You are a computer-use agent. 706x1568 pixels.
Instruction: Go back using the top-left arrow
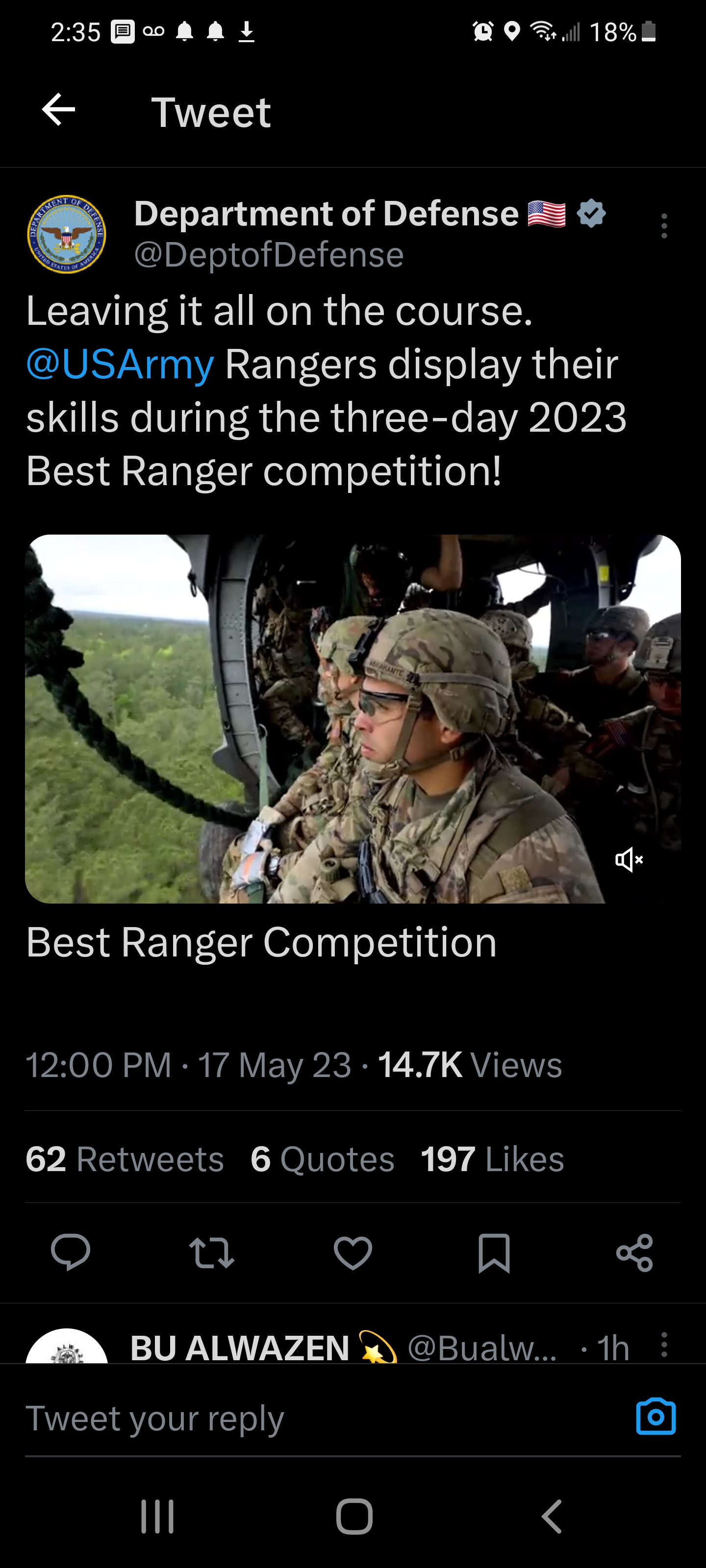[58, 110]
